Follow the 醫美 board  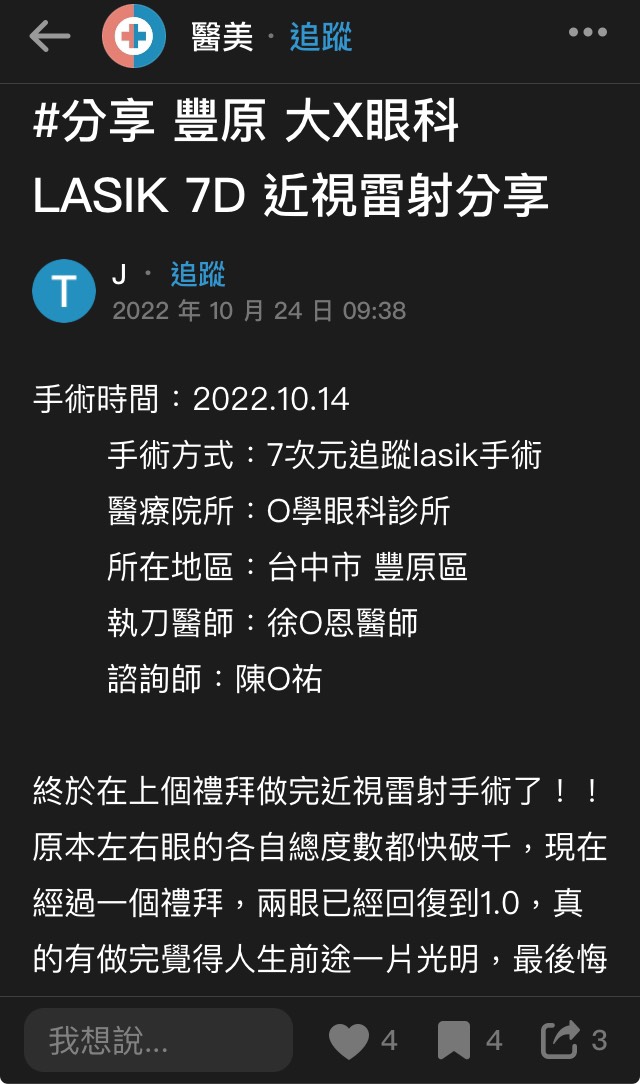[321, 37]
